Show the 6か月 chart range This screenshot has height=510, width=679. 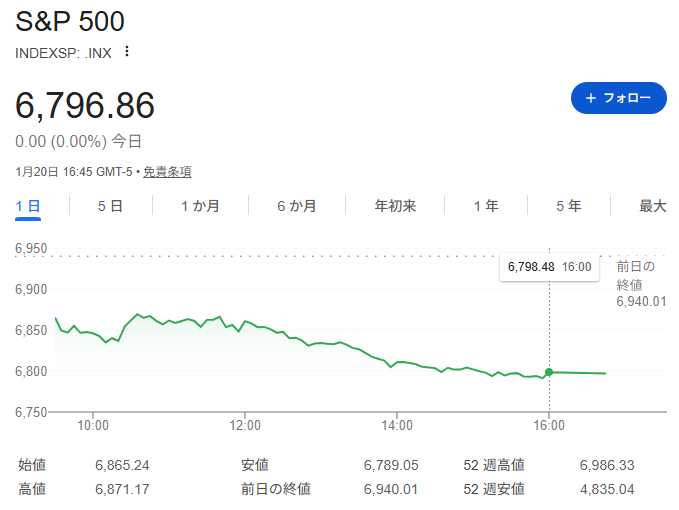coord(297,206)
